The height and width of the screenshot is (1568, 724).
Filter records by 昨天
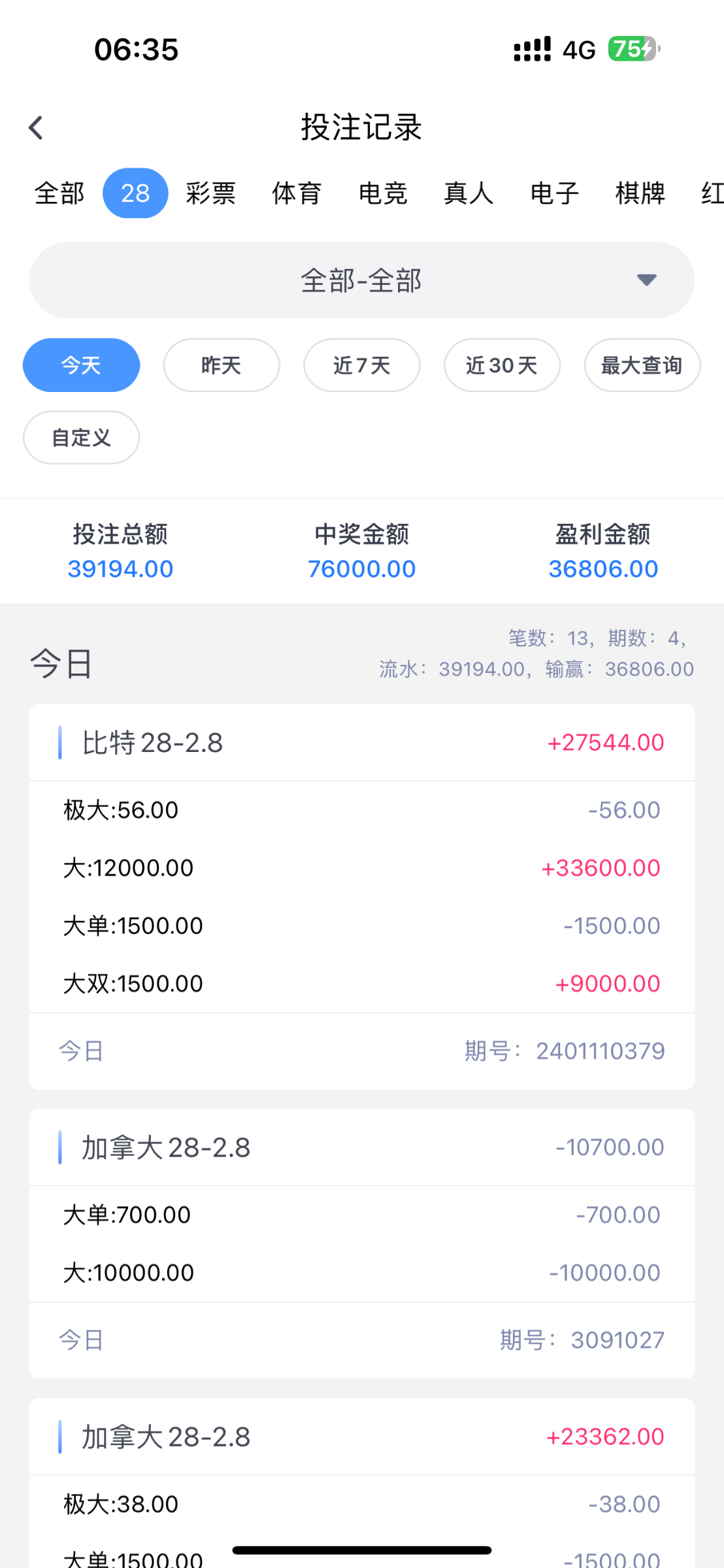click(x=222, y=365)
